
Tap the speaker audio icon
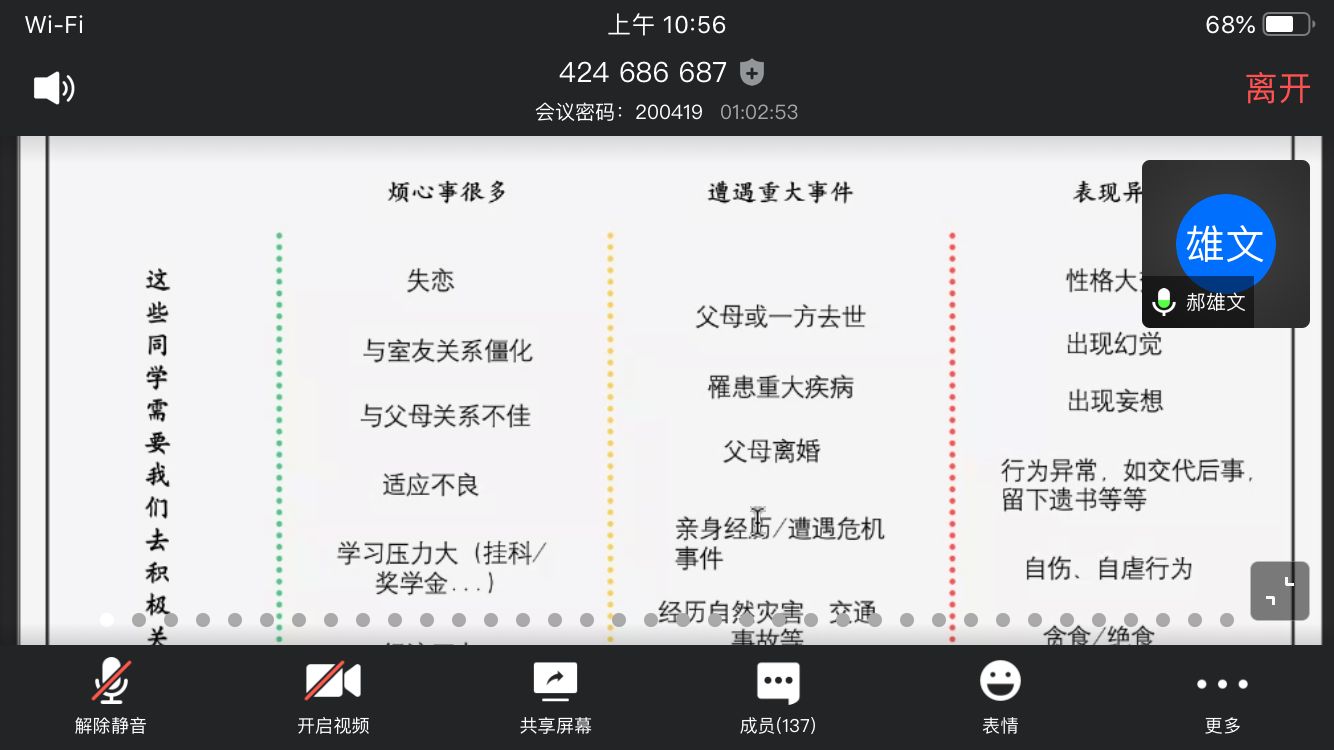pyautogui.click(x=54, y=89)
